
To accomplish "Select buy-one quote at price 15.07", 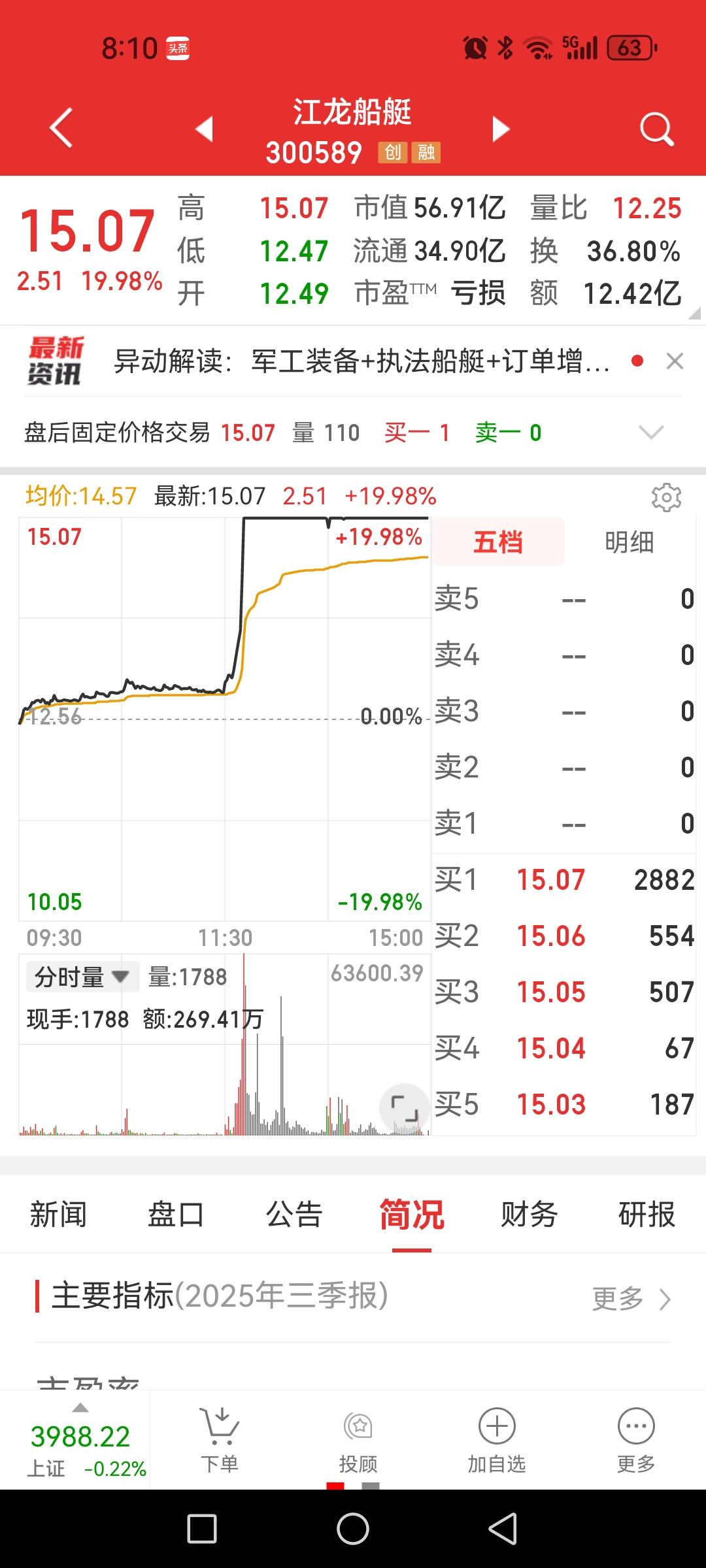I will (x=562, y=880).
